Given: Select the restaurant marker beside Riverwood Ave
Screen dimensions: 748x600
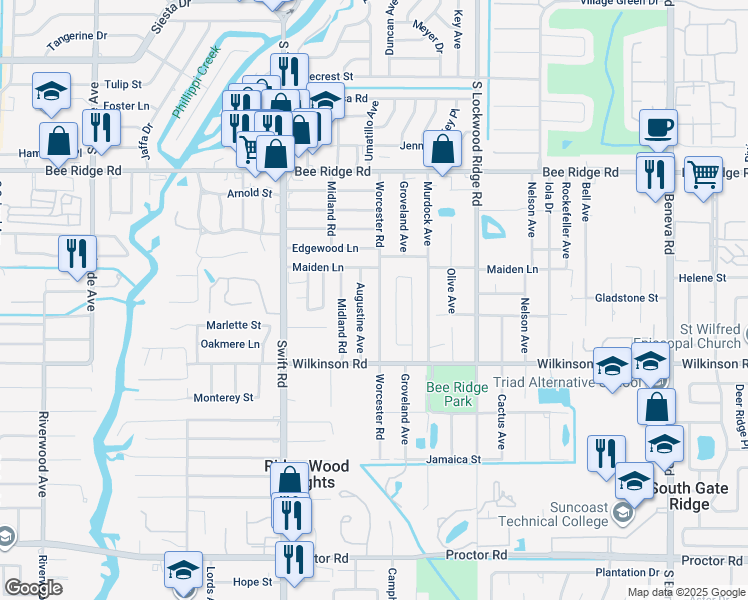Looking at the screenshot, I should pos(76,252).
